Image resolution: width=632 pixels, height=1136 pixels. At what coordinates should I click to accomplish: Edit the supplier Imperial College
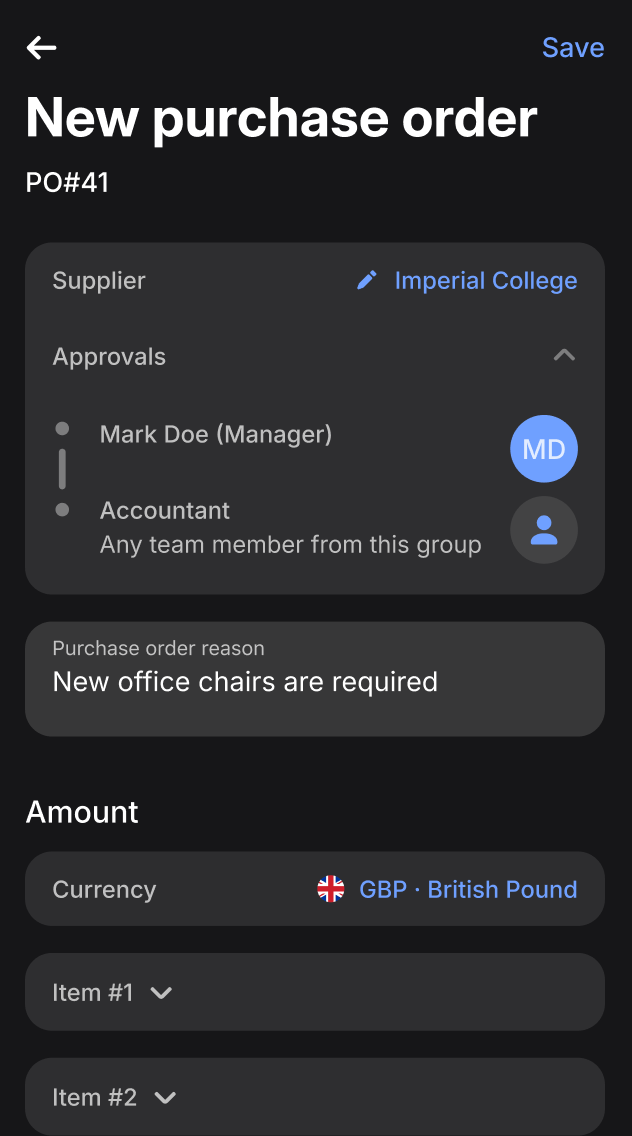[467, 281]
